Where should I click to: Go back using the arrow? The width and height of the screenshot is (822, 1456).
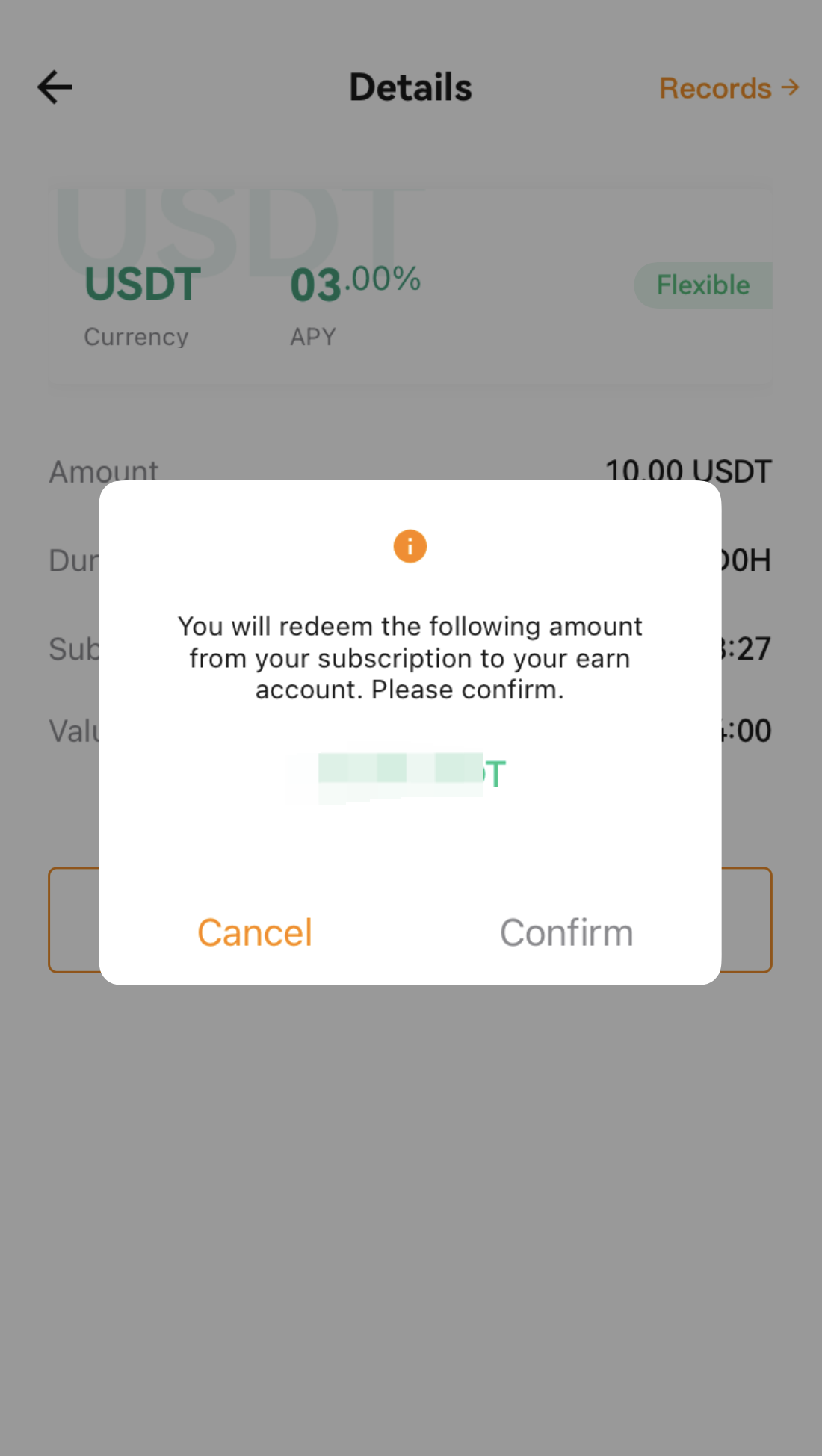(x=55, y=87)
